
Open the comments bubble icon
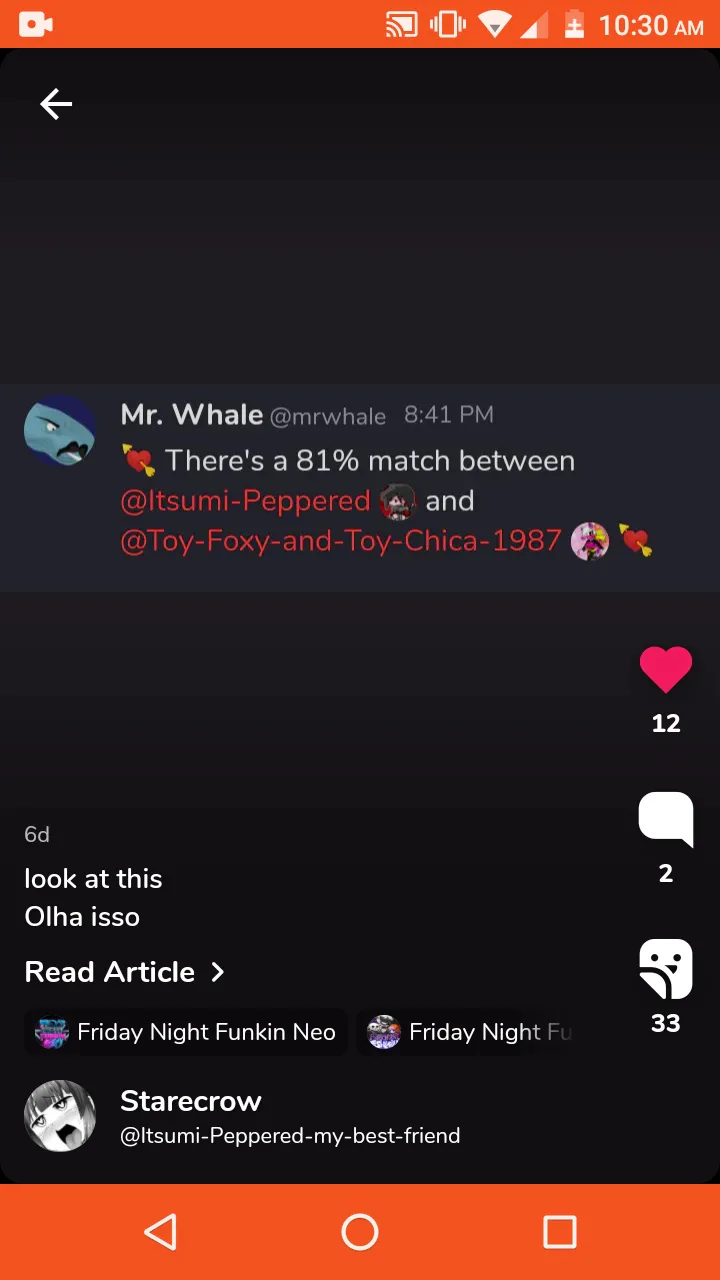point(666,820)
